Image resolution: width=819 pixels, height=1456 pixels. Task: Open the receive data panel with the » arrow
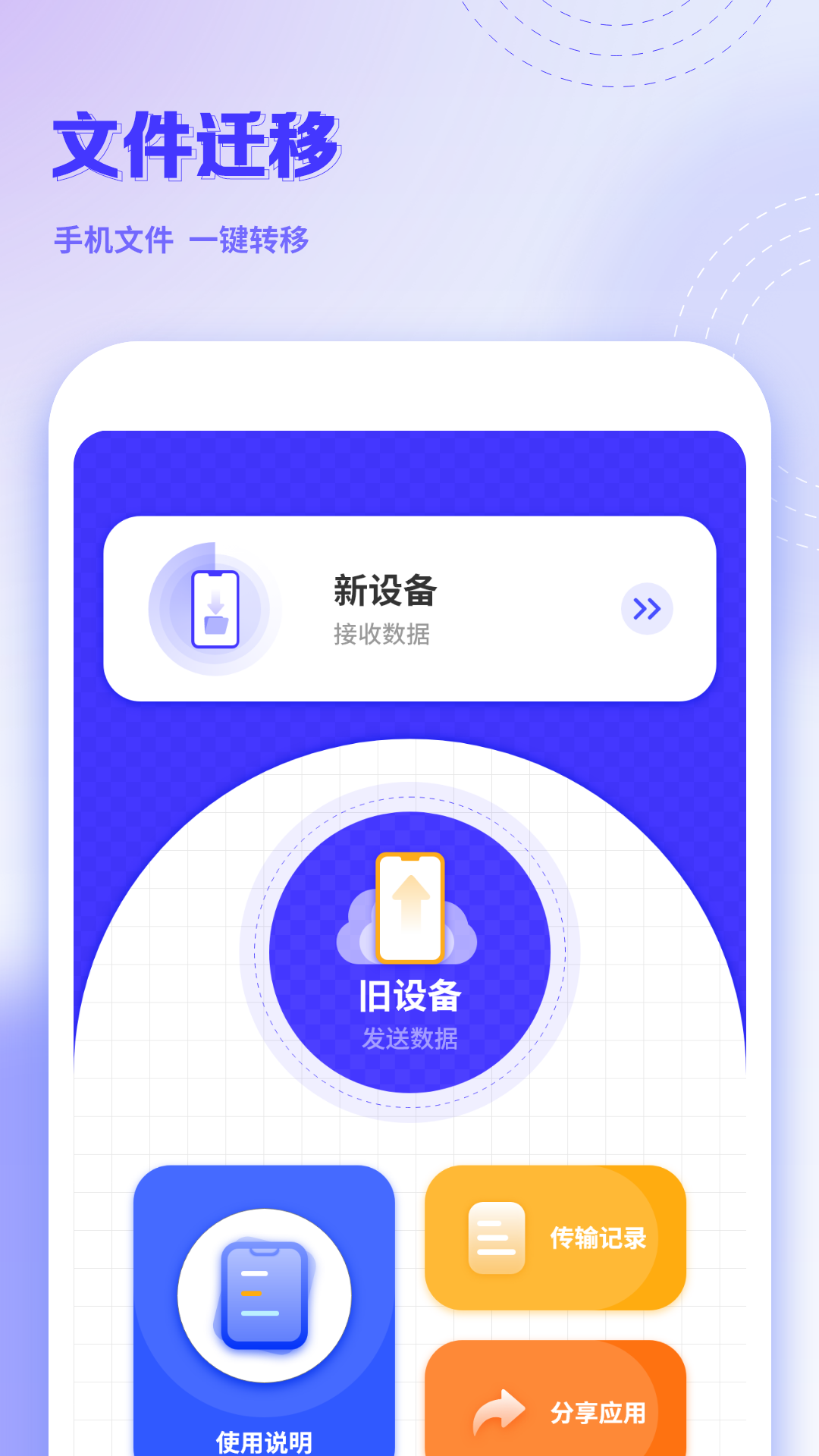tap(646, 609)
